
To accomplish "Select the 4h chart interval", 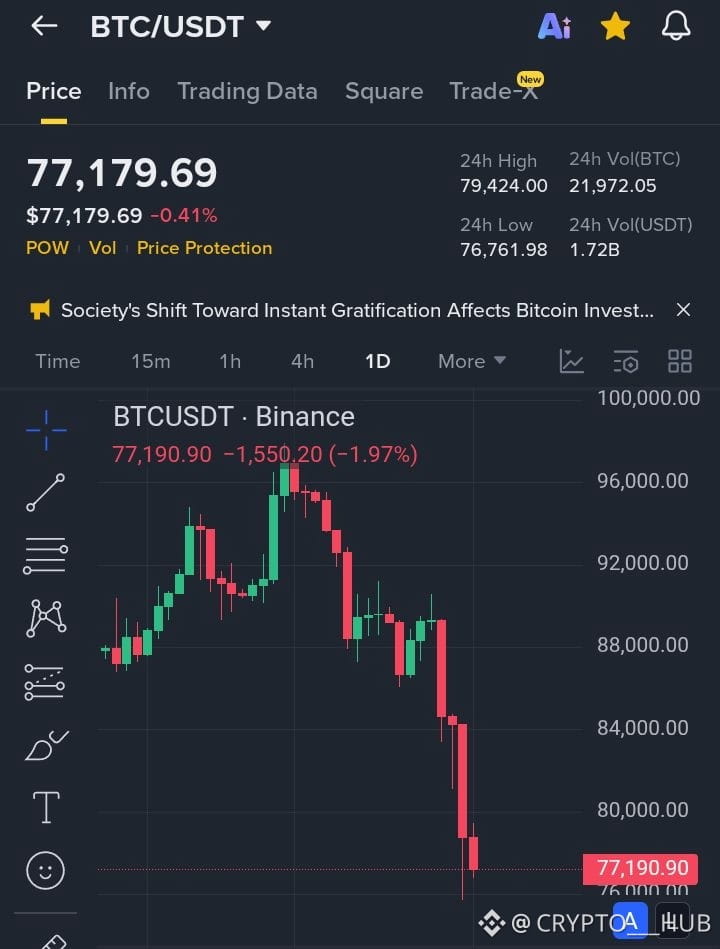I will pyautogui.click(x=302, y=361).
